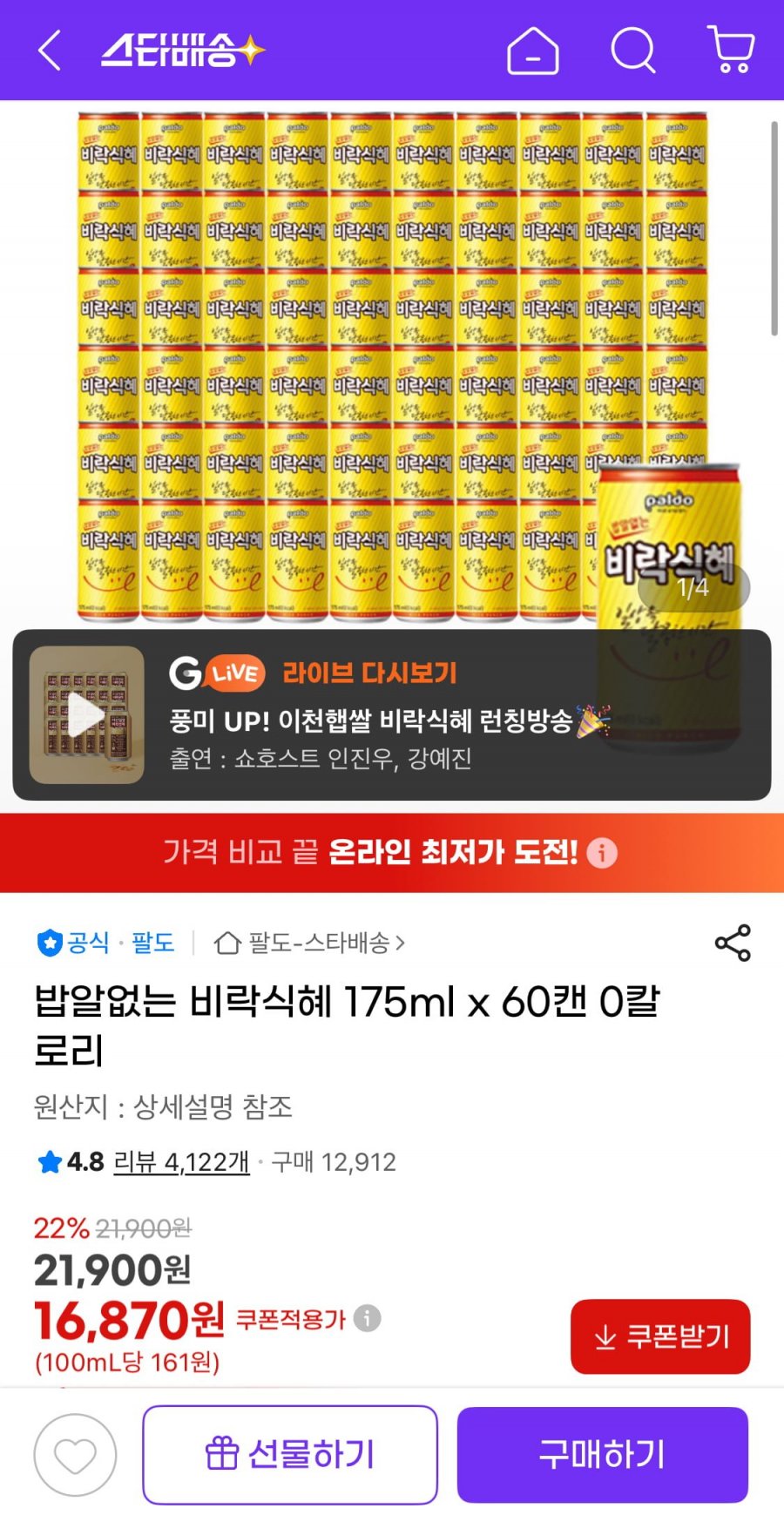
Task: Show info about 쿠폰적용가
Action: [368, 1319]
